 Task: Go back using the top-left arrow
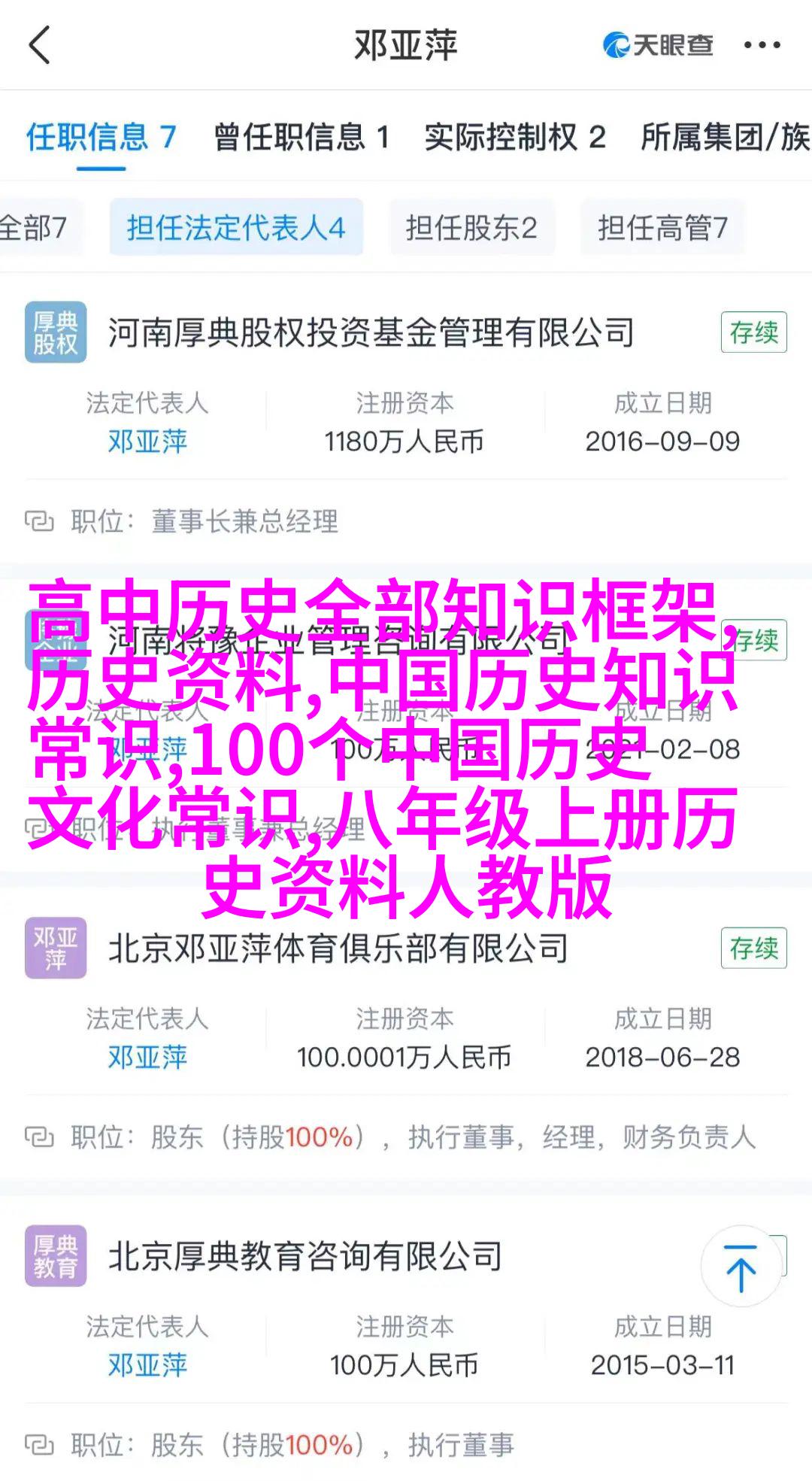39,45
